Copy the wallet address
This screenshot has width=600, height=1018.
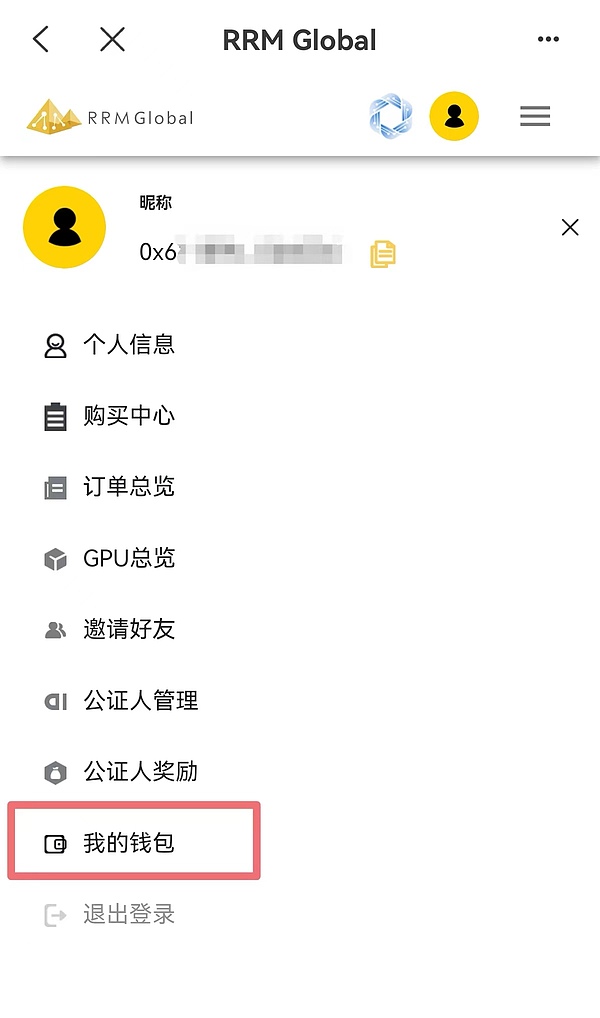pos(383,253)
